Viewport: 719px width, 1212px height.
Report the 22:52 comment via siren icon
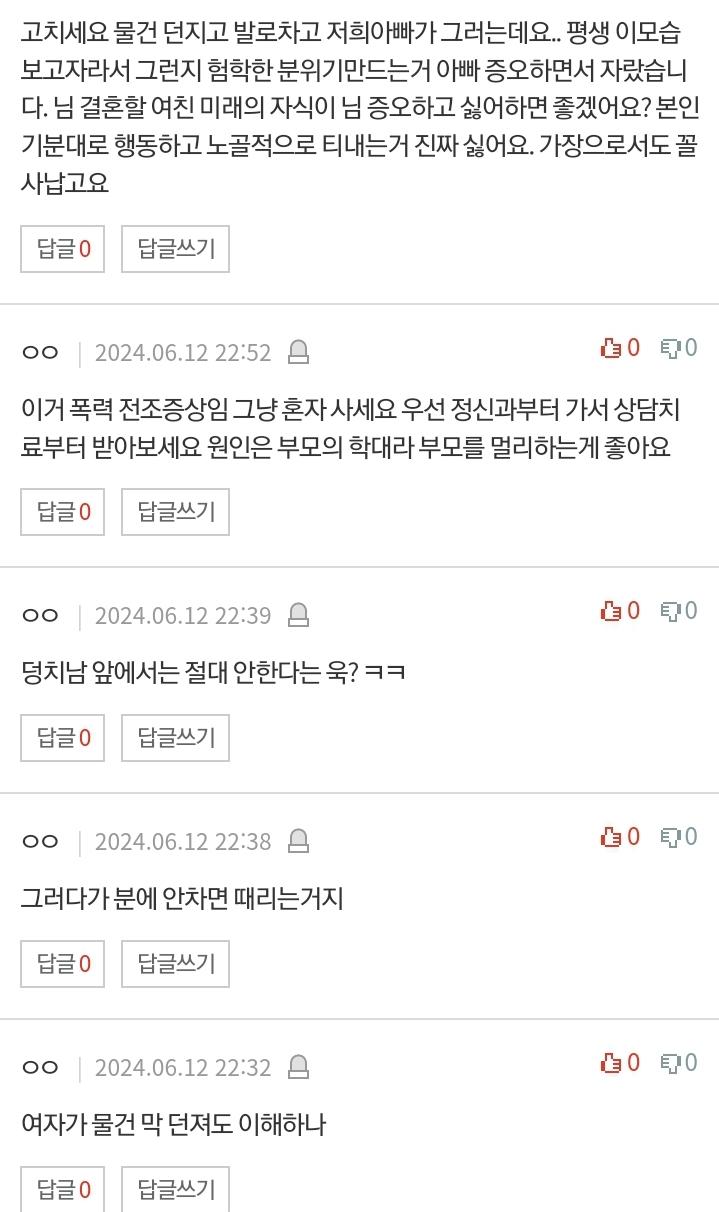298,352
